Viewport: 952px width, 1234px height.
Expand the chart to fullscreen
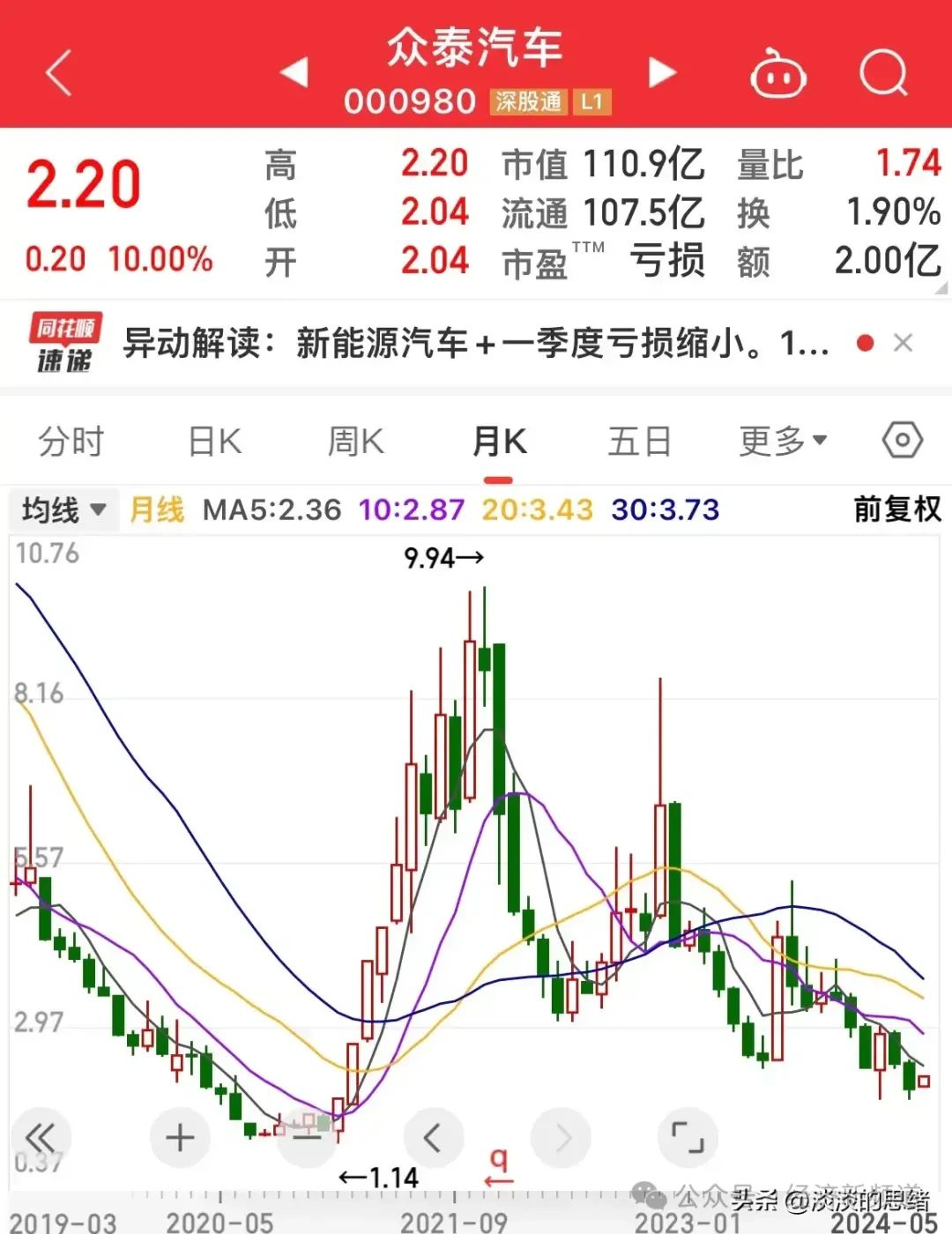coord(688,1138)
